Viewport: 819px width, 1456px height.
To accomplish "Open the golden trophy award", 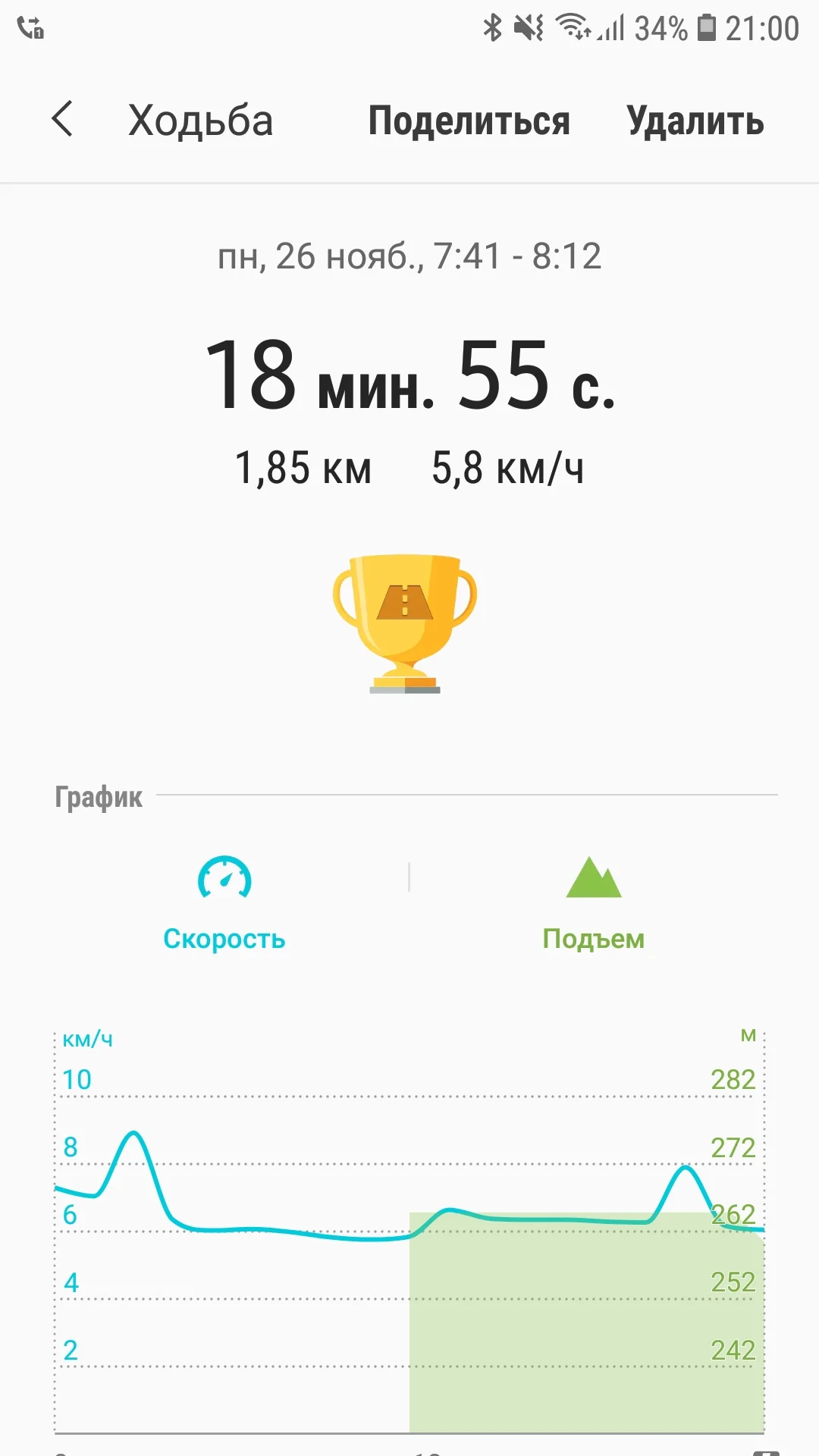I will coord(405,623).
